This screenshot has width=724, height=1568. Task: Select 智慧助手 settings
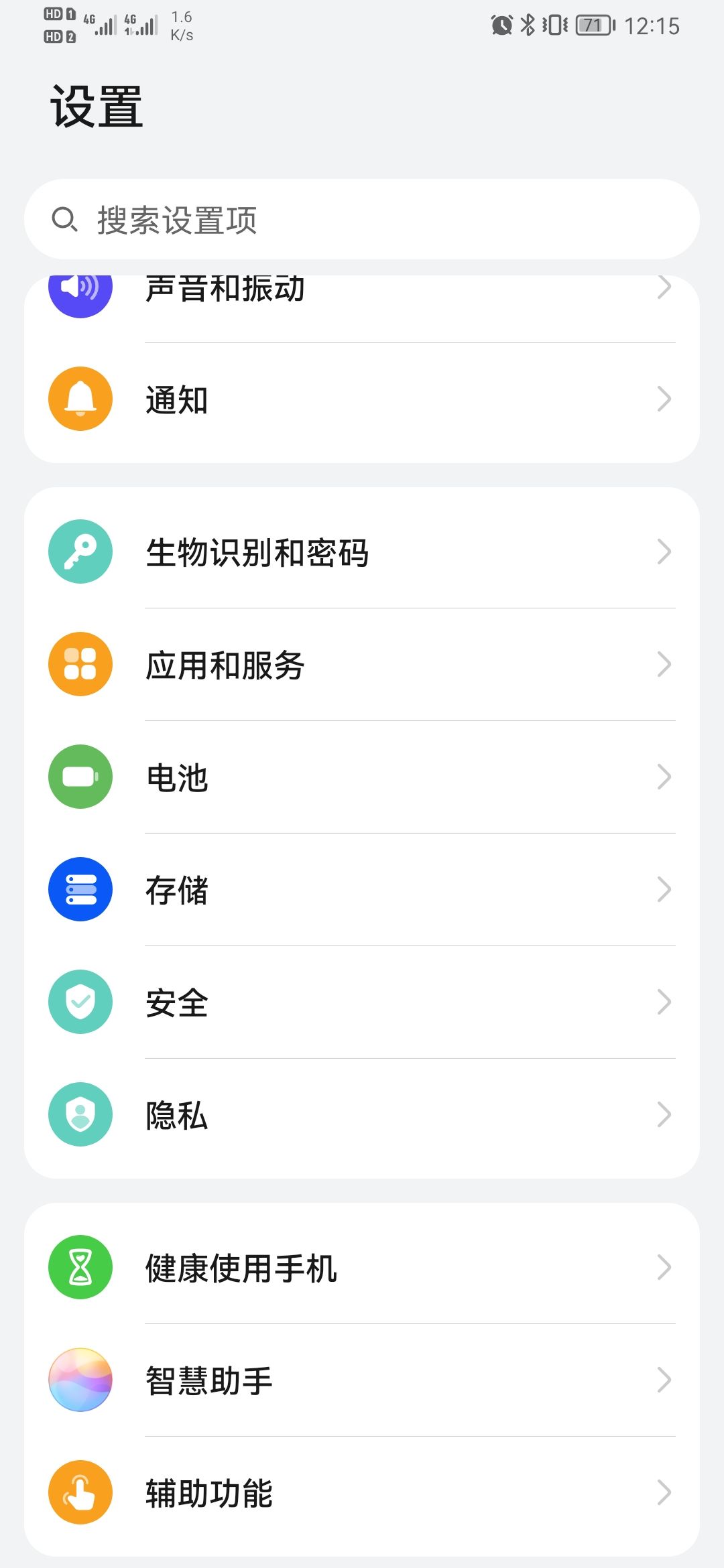[362, 1380]
